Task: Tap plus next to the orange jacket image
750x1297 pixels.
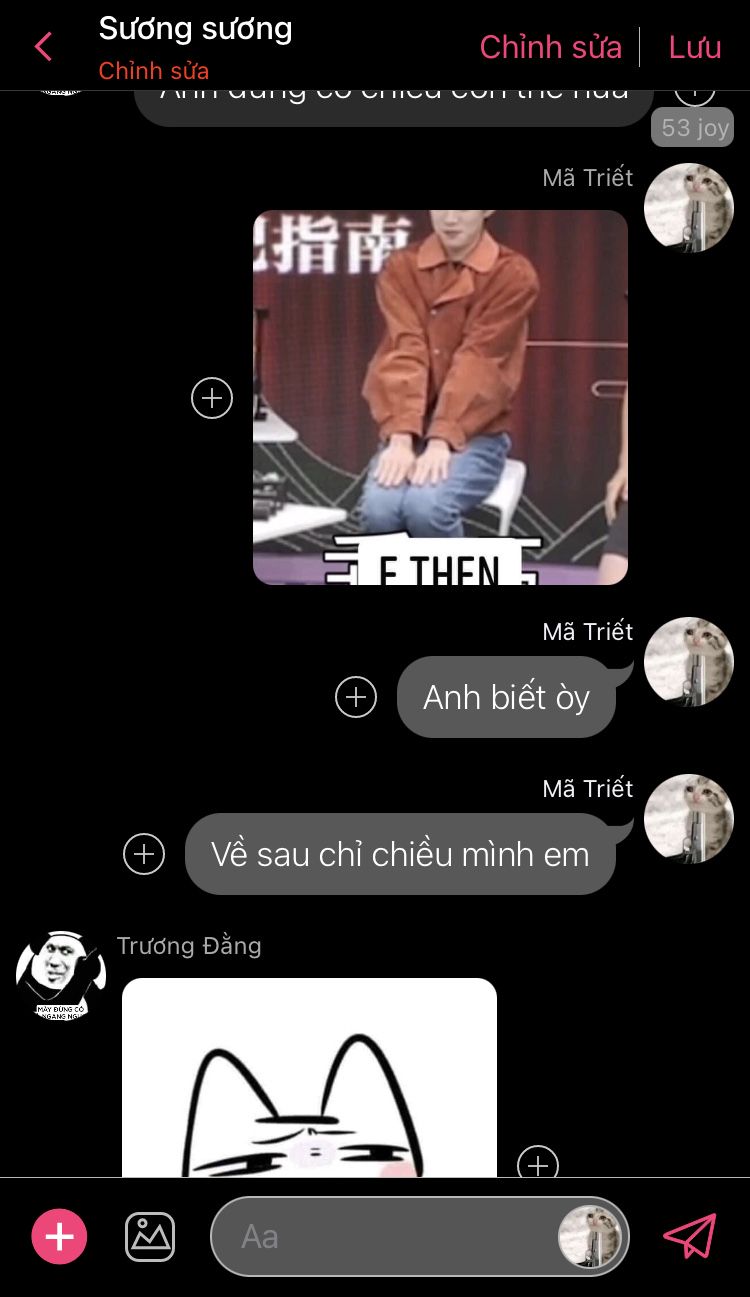Action: [x=212, y=398]
